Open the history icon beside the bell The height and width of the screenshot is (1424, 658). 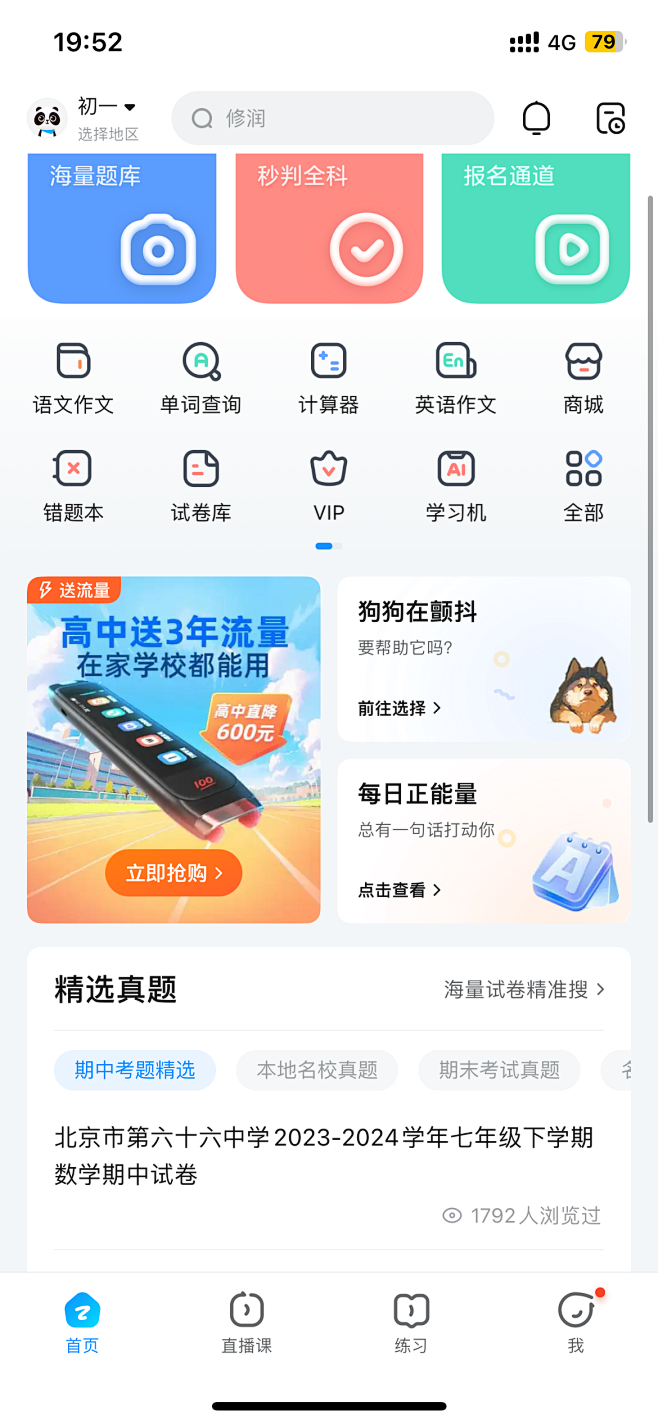[610, 118]
